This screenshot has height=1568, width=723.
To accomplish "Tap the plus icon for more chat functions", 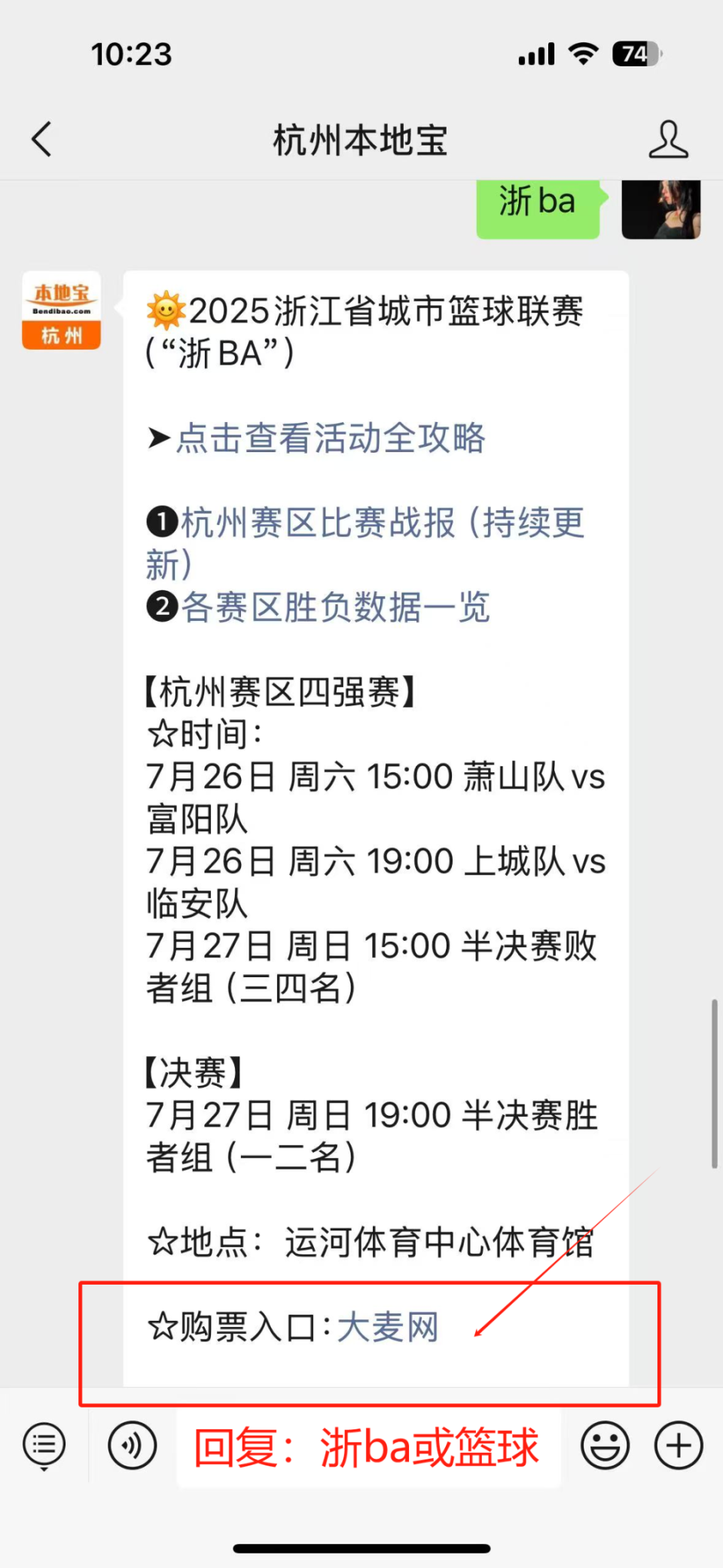I will 677,1445.
